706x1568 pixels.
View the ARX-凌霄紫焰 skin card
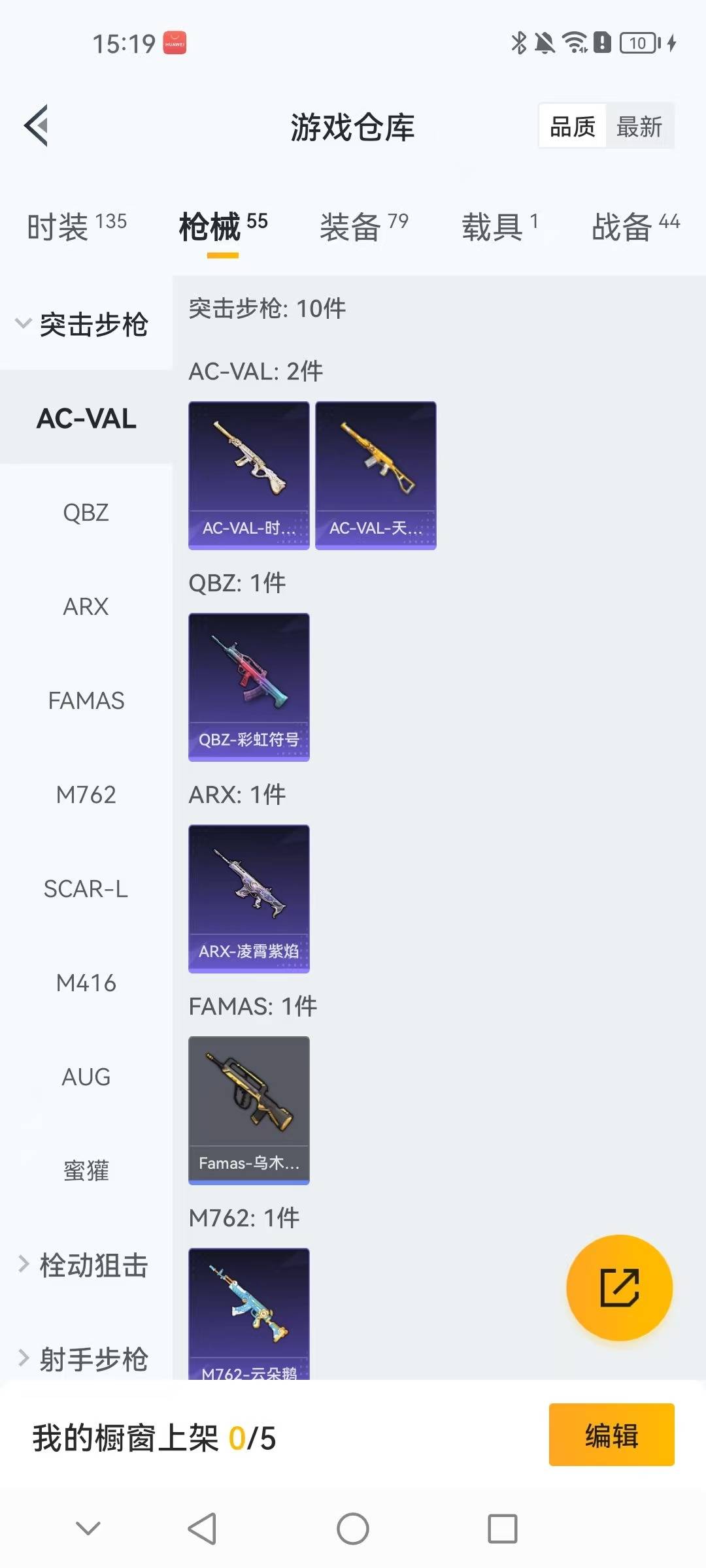point(249,898)
